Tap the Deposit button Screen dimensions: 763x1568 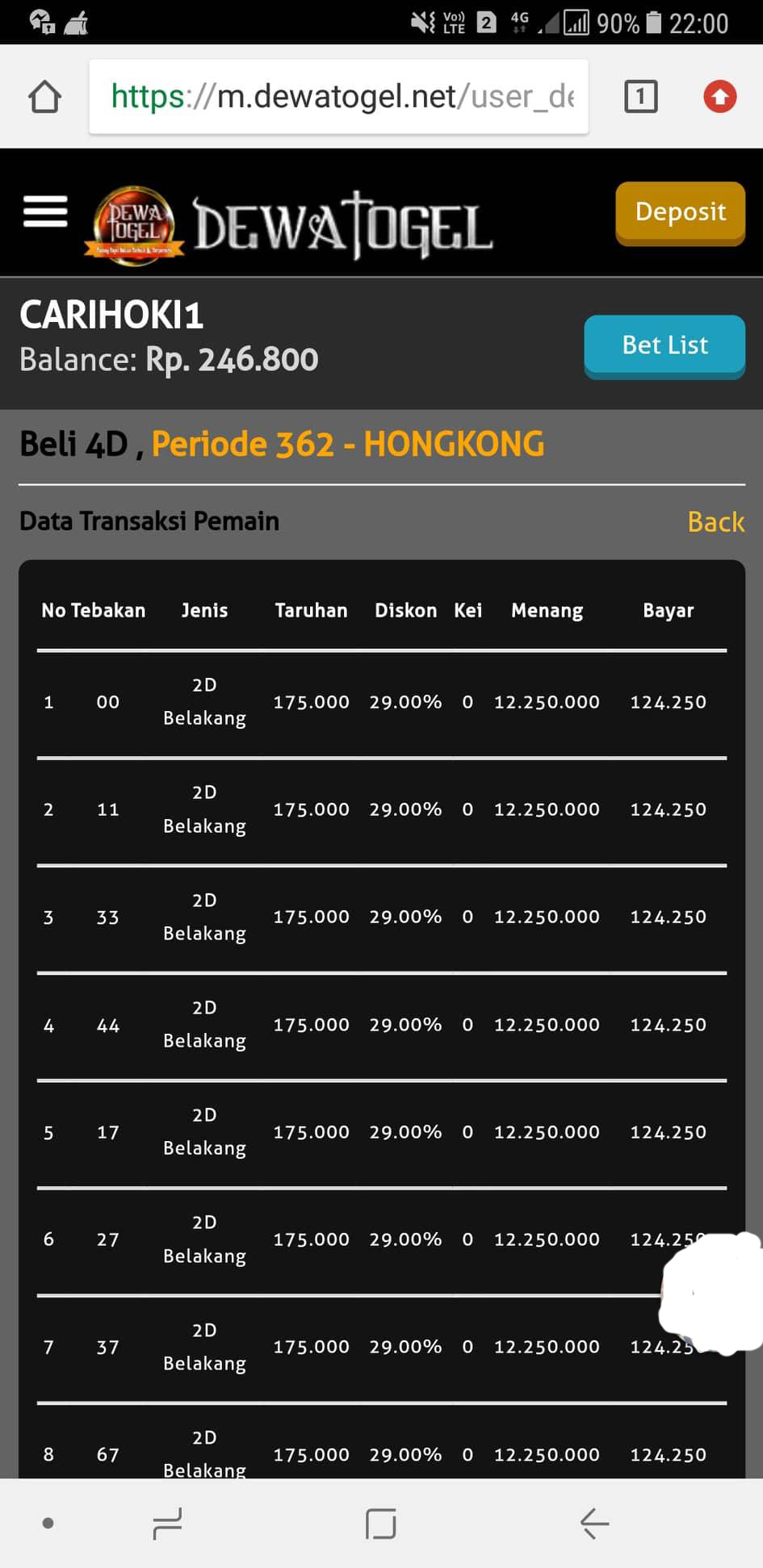[680, 212]
